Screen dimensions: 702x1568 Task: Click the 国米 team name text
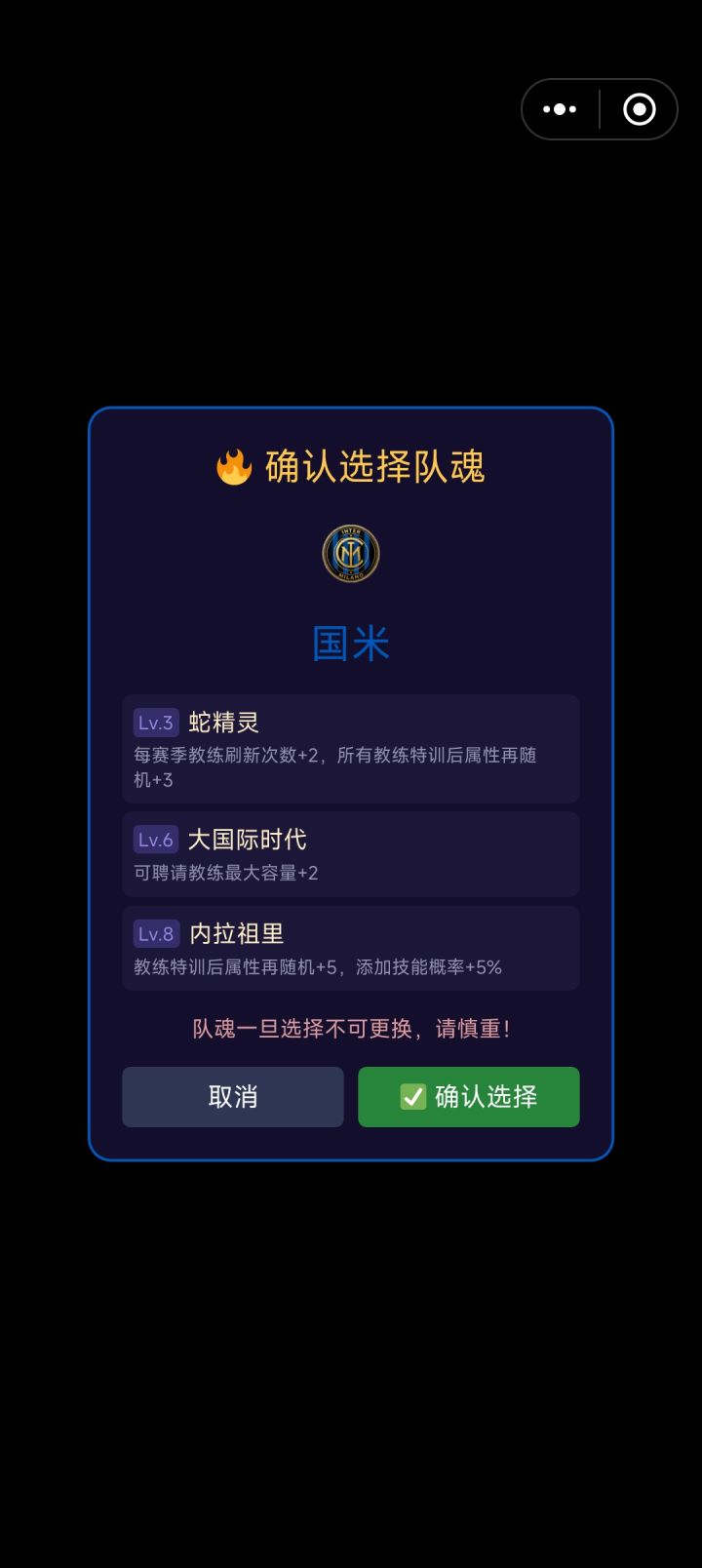click(x=351, y=643)
